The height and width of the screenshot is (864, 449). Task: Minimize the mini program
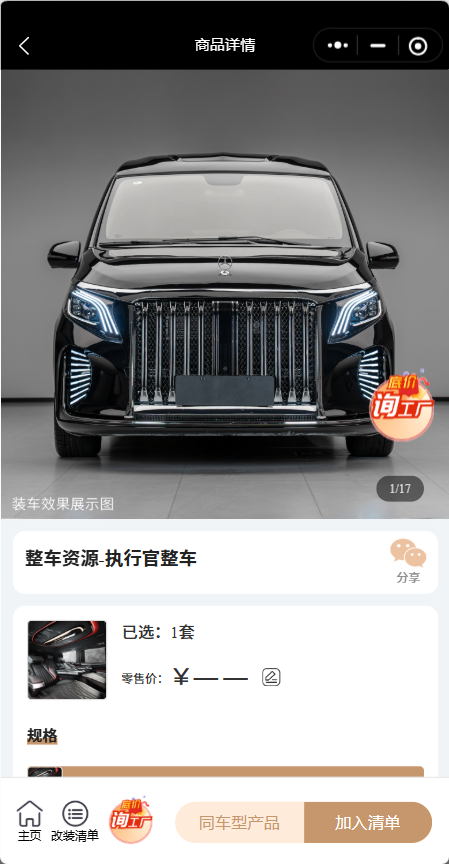378,46
